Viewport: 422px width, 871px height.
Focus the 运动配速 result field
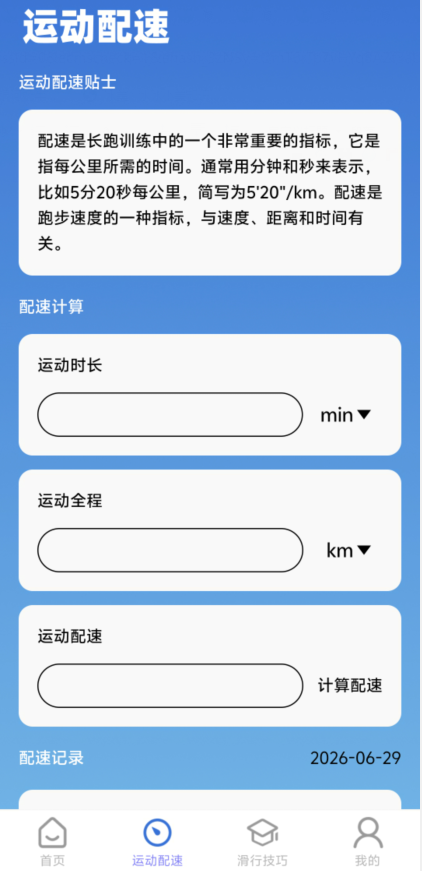click(170, 685)
